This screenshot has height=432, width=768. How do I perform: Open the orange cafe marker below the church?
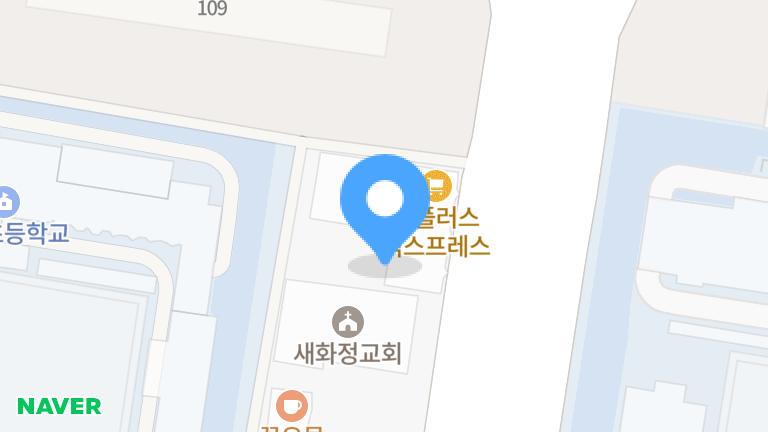[x=291, y=405]
